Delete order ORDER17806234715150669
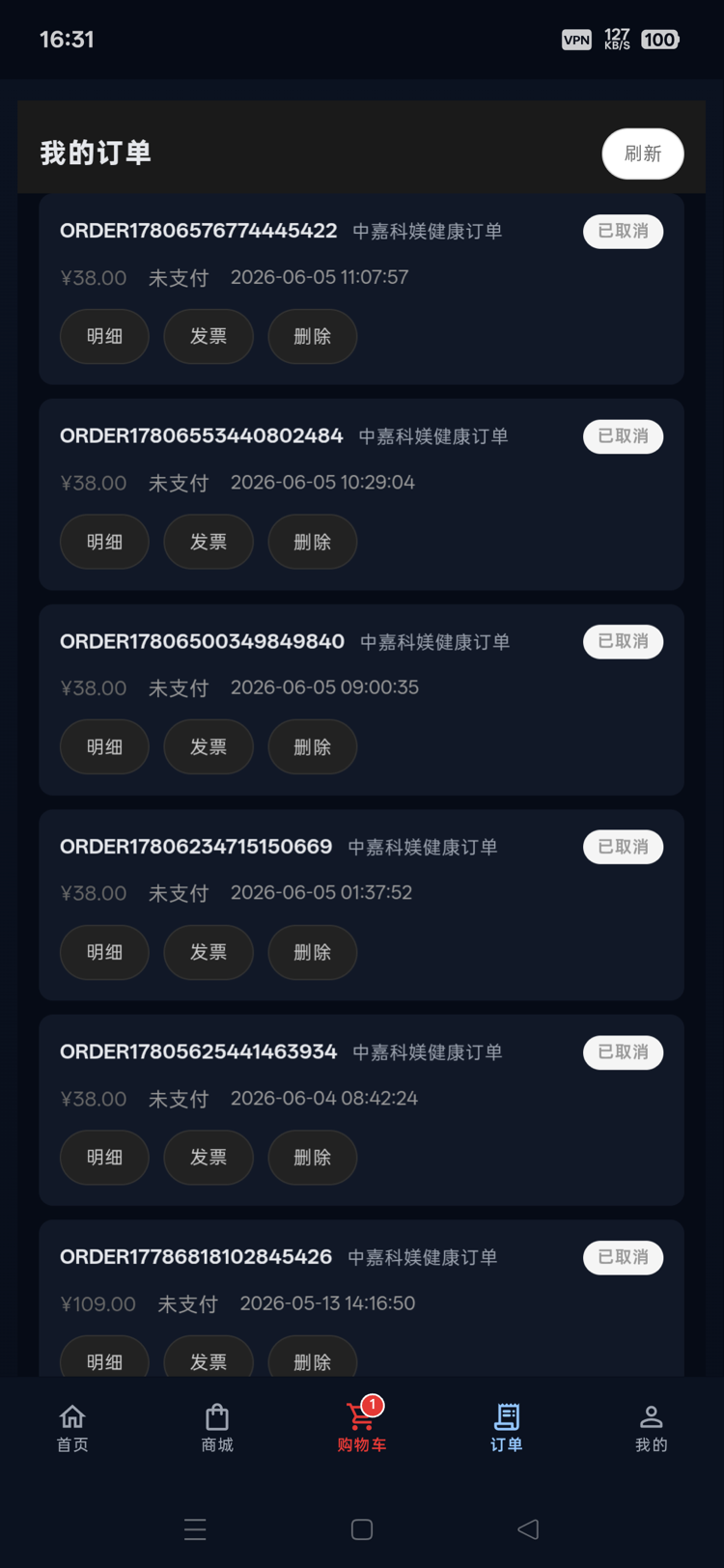Image resolution: width=724 pixels, height=1568 pixels. coord(313,952)
